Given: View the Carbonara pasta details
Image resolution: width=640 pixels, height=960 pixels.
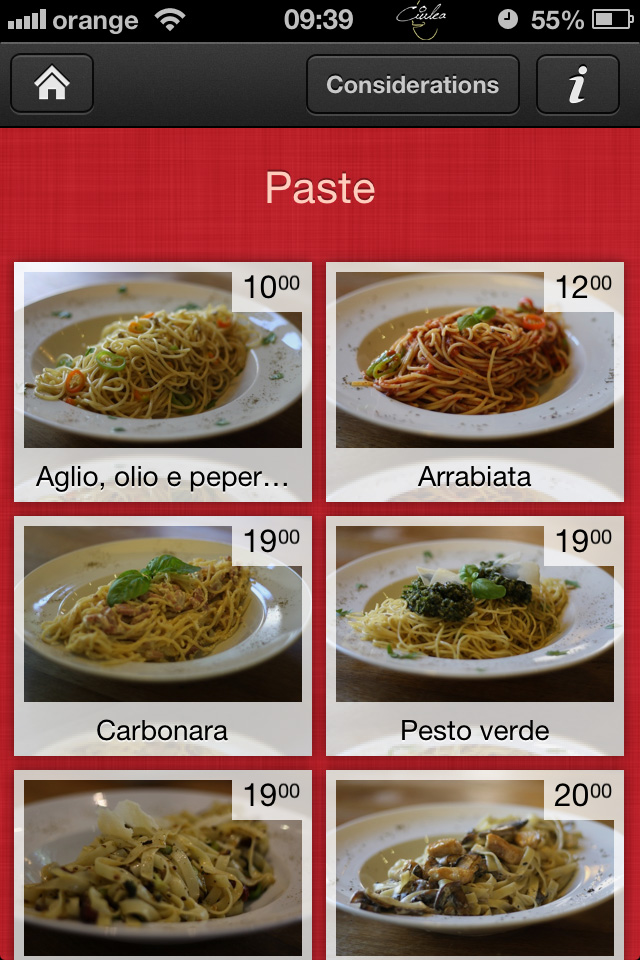Looking at the screenshot, I should (x=163, y=636).
